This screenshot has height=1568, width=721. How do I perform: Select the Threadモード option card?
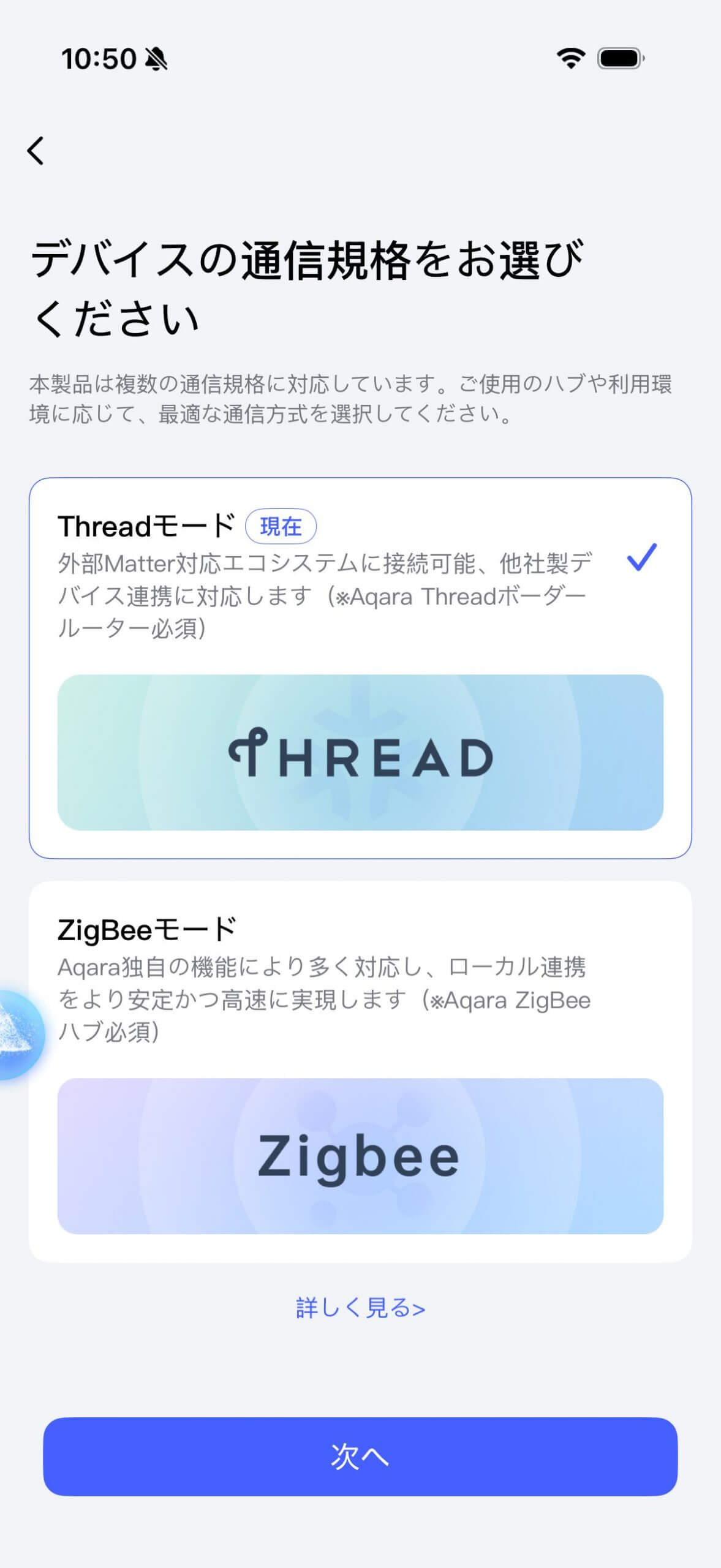360,668
